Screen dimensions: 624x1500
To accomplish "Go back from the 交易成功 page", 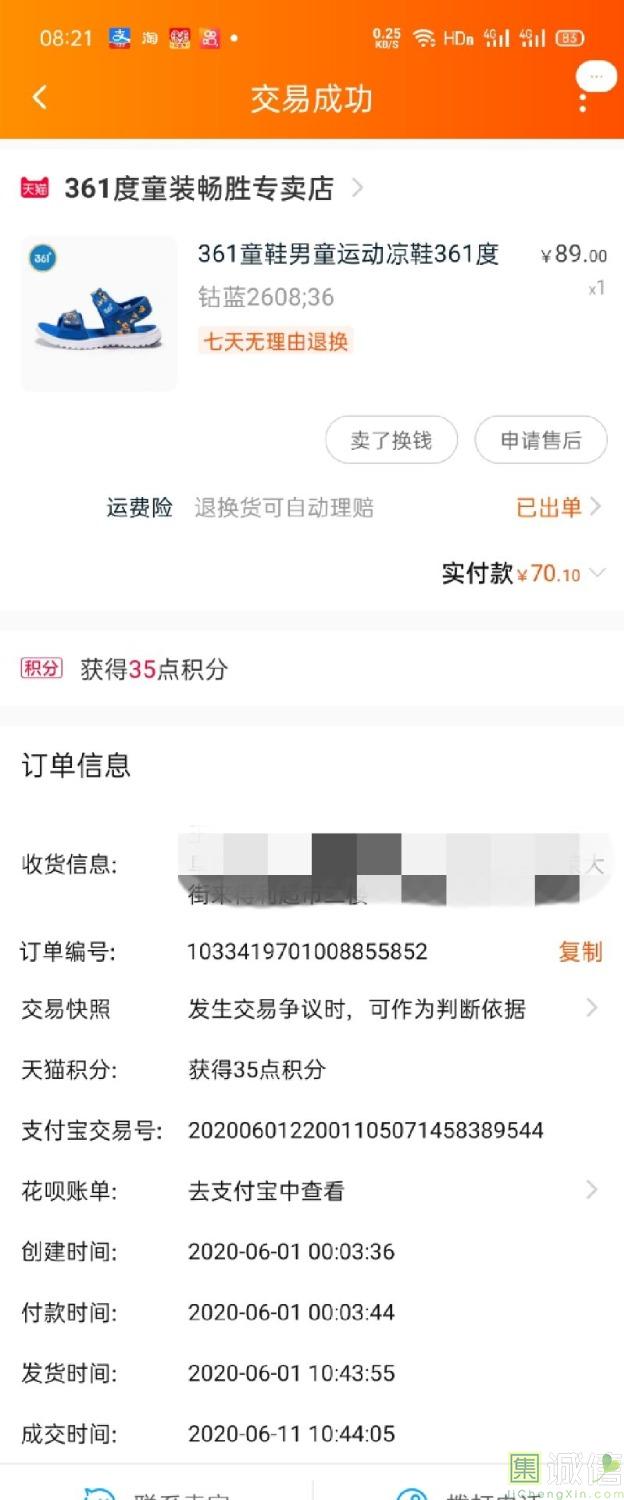I will (40, 97).
